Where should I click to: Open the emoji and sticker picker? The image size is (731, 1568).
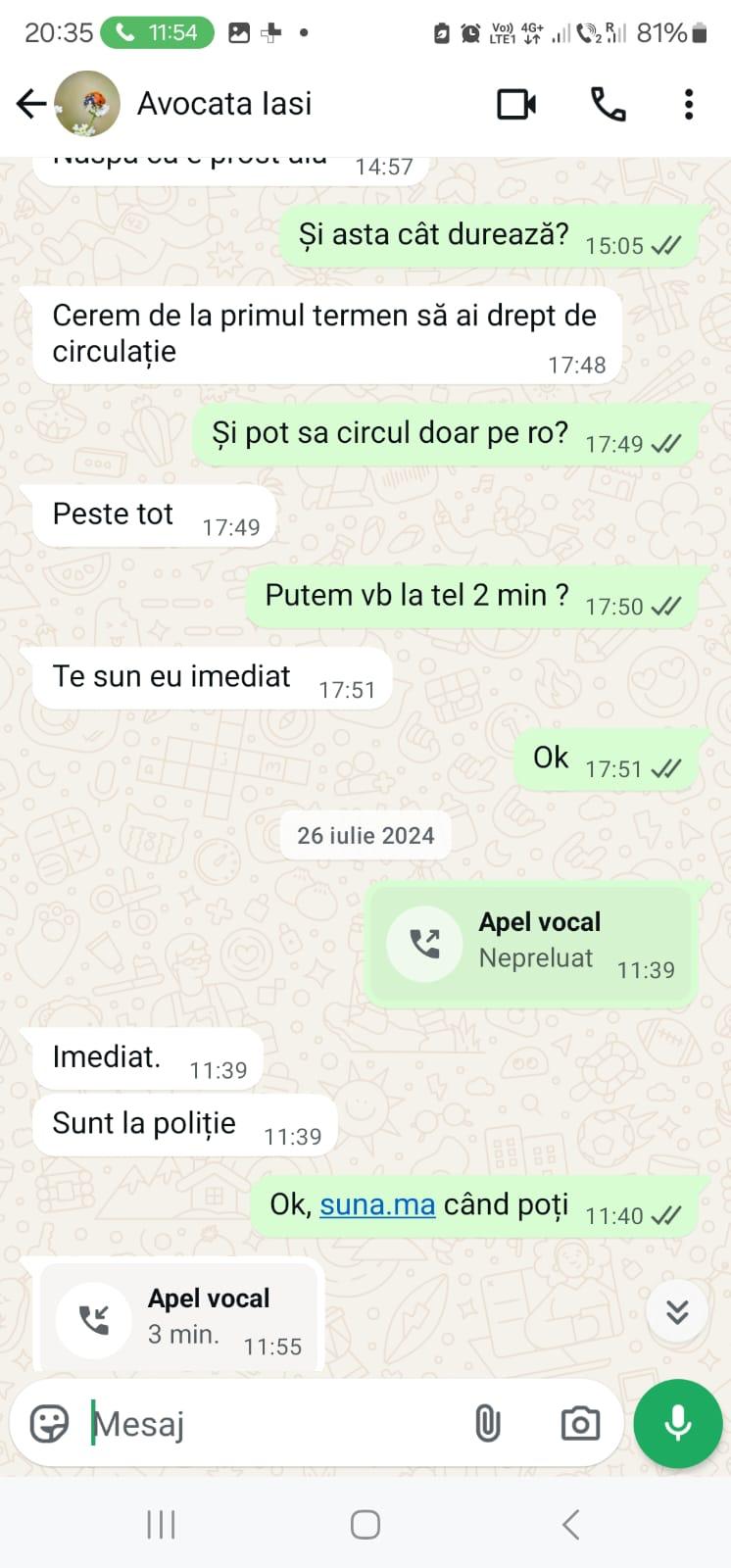tap(49, 1423)
